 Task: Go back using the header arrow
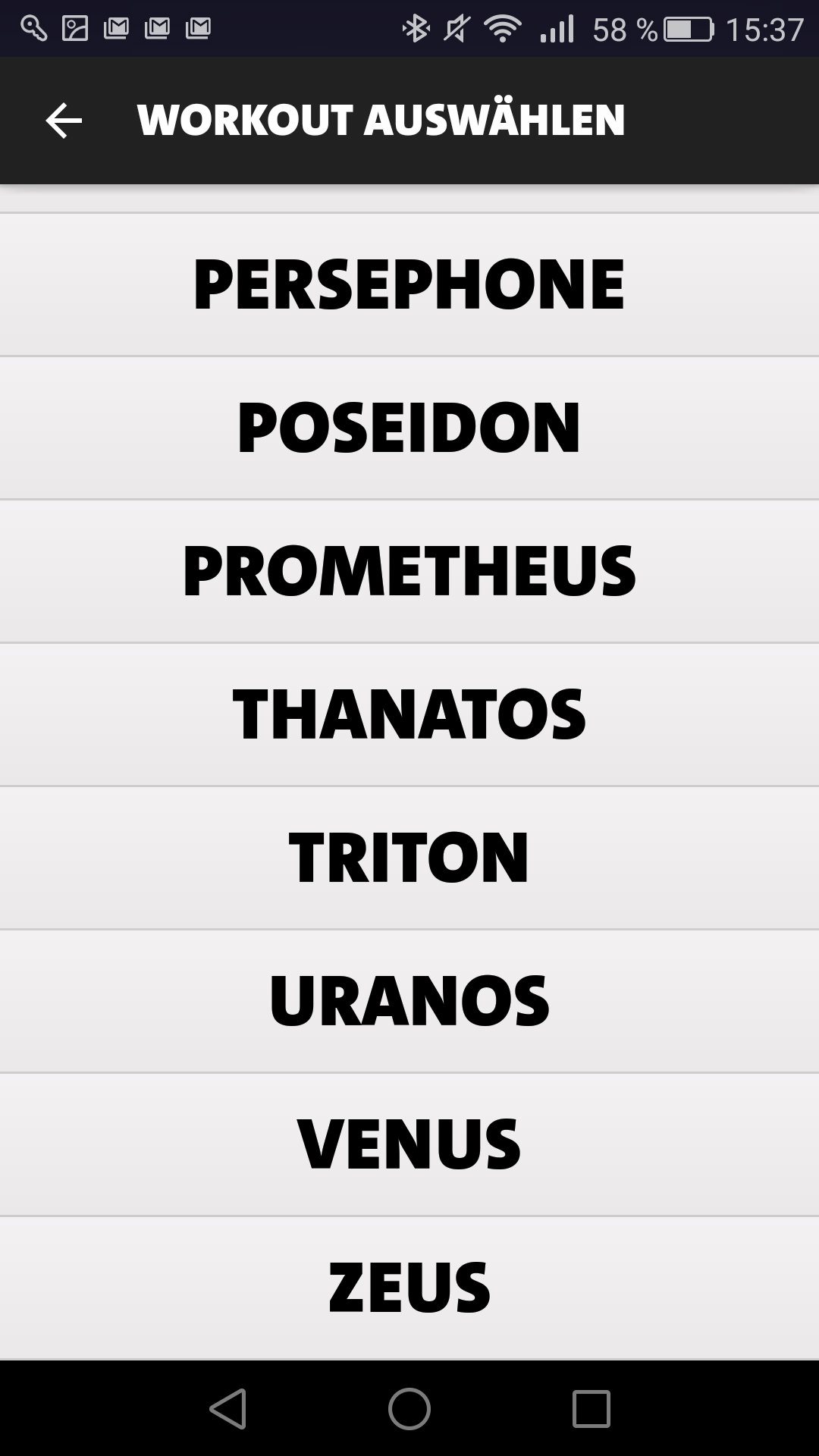pyautogui.click(x=64, y=121)
